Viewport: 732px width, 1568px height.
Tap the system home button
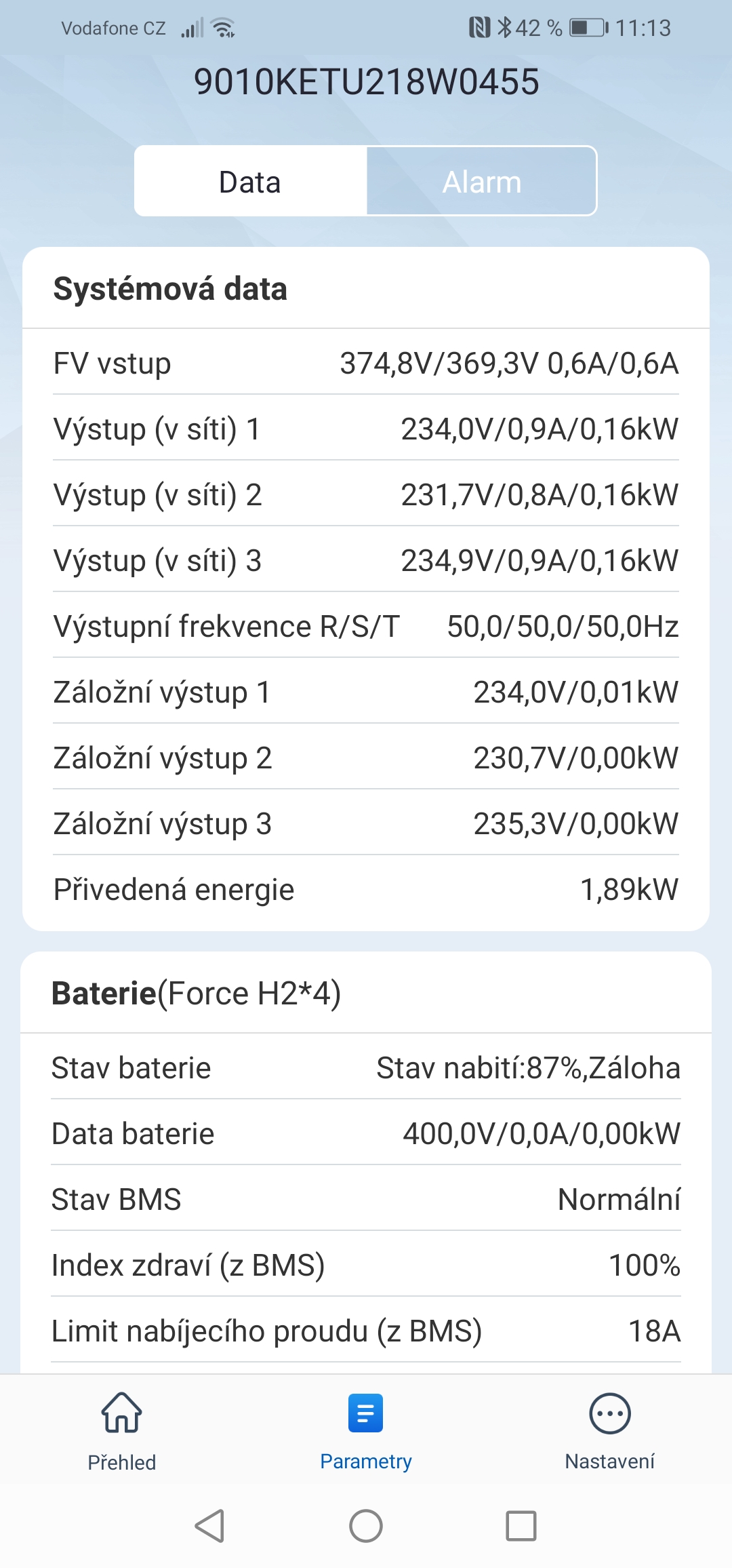coord(366,1526)
